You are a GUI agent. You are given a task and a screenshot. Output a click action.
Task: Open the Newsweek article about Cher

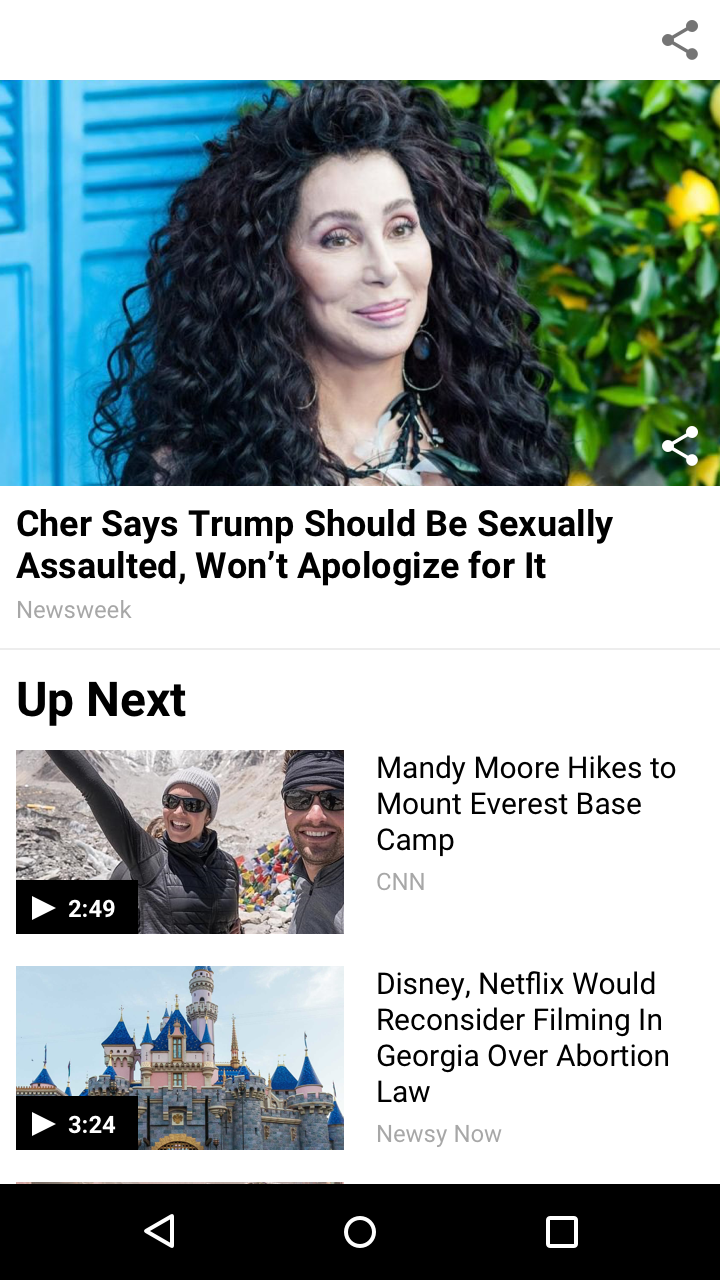[x=314, y=545]
